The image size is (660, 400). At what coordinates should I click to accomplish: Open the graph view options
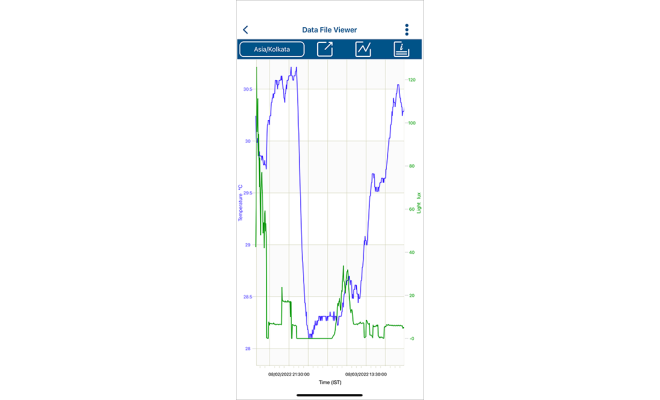pos(364,49)
